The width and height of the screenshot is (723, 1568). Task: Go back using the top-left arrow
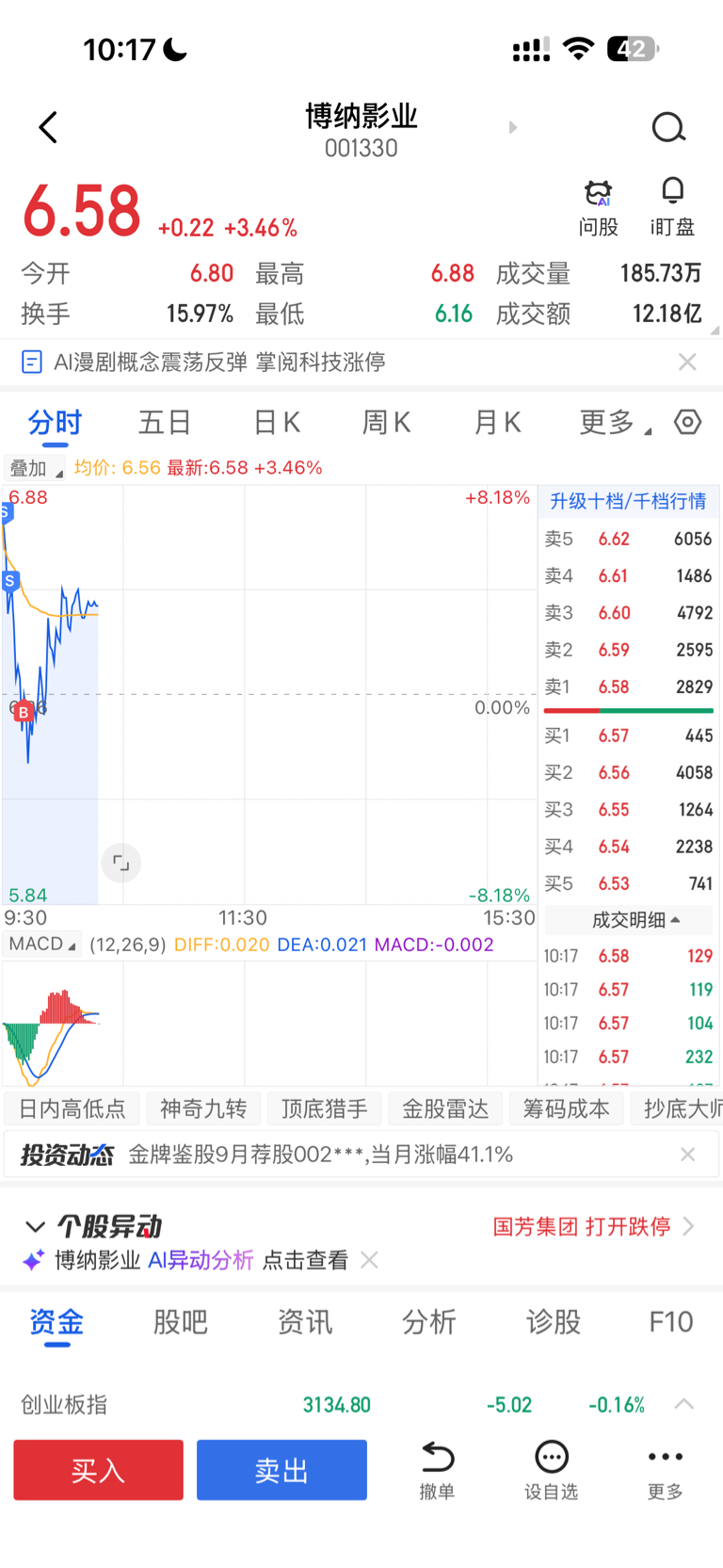[48, 127]
